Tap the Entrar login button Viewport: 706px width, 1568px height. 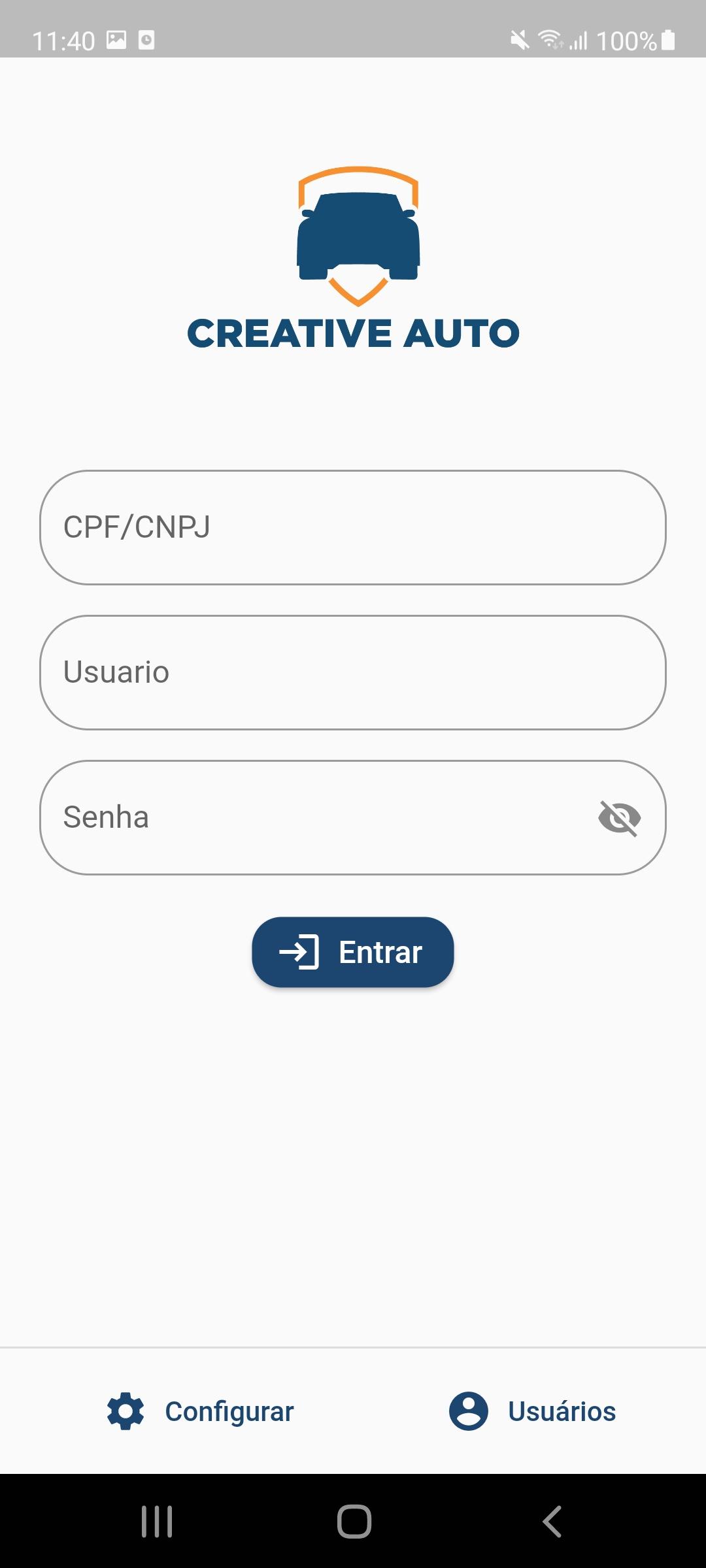coord(353,952)
